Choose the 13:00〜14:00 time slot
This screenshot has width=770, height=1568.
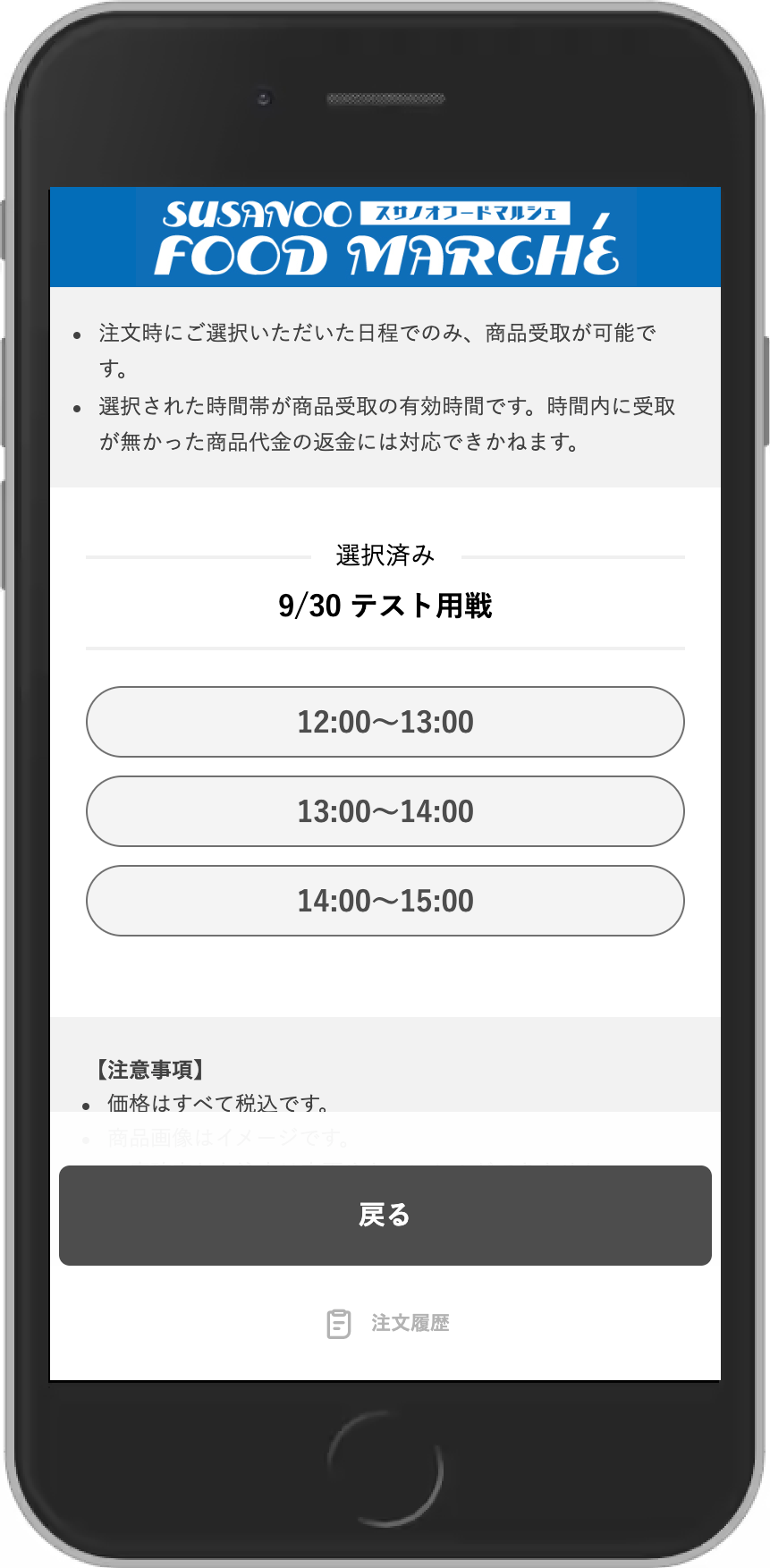pos(385,811)
